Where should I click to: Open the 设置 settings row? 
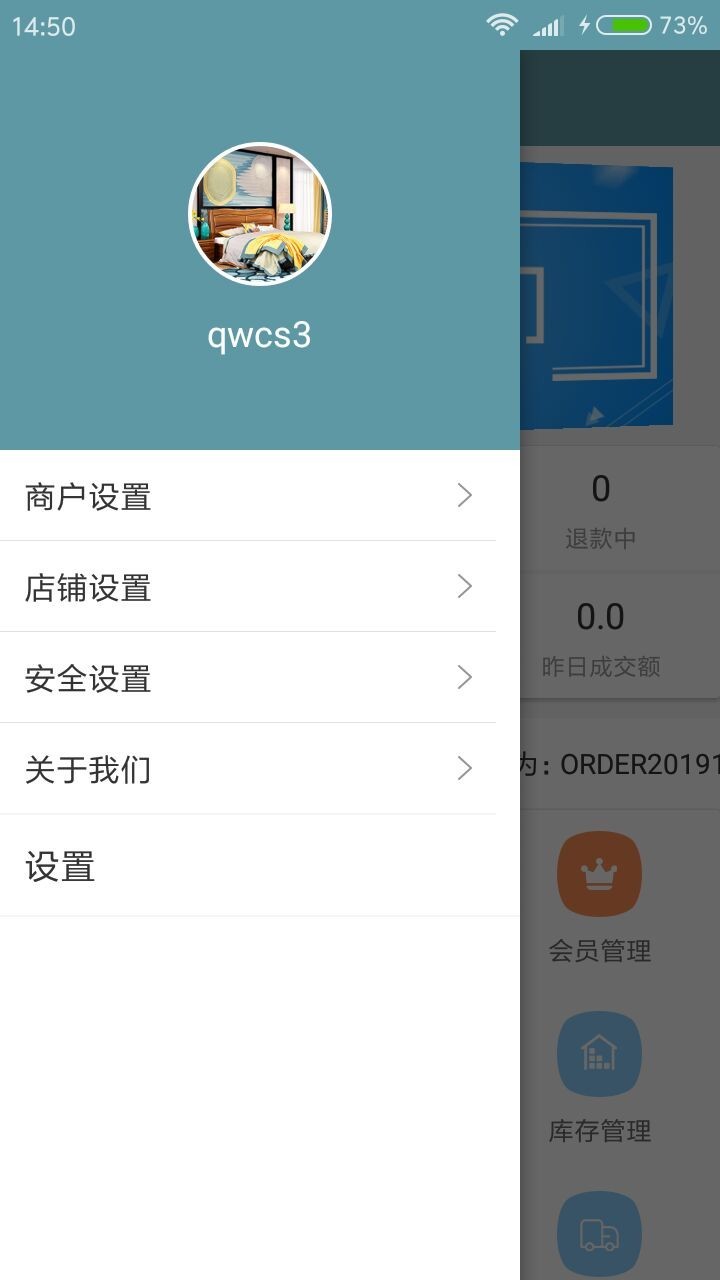tap(248, 866)
